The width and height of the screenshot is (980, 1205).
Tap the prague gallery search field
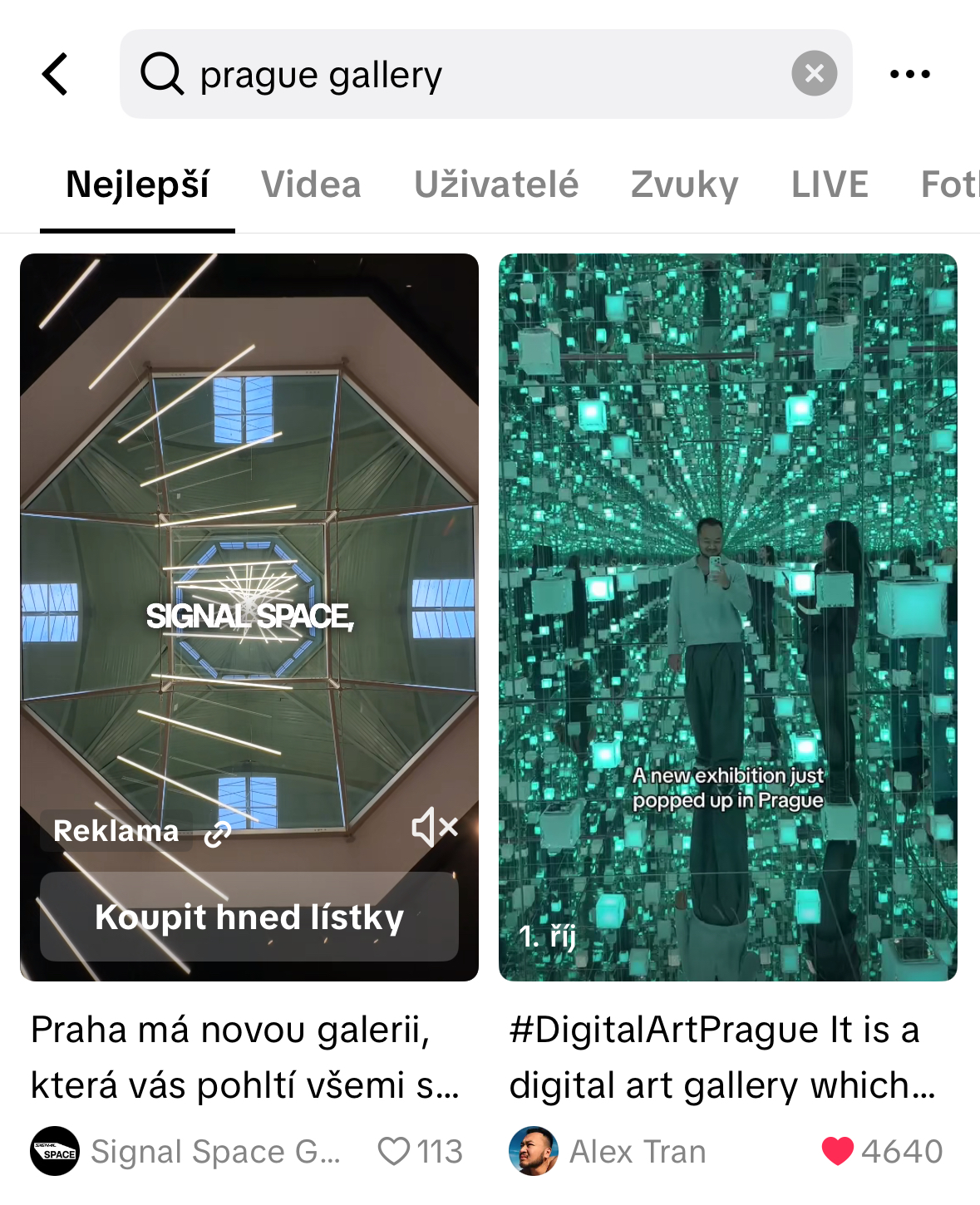coord(465,74)
